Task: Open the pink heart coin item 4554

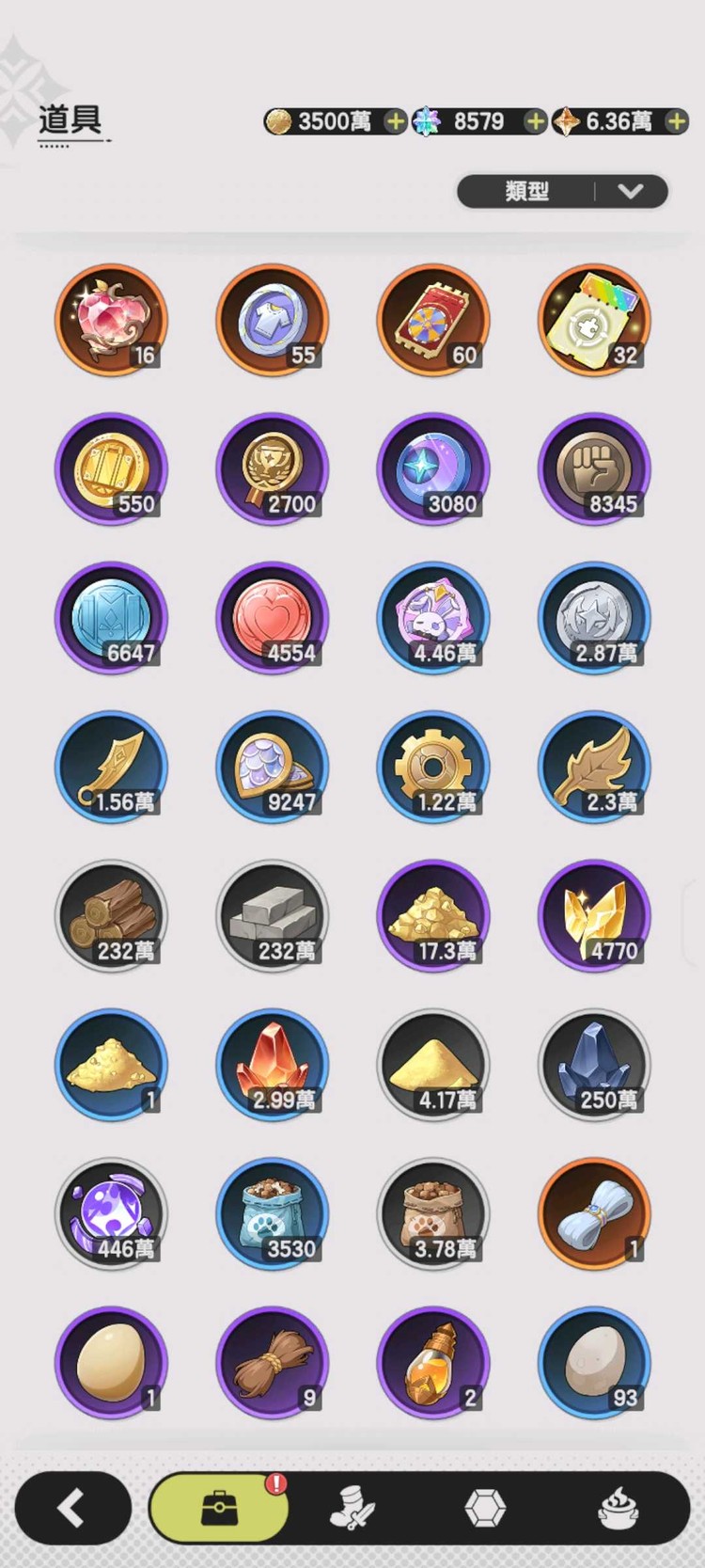Action: click(x=273, y=618)
